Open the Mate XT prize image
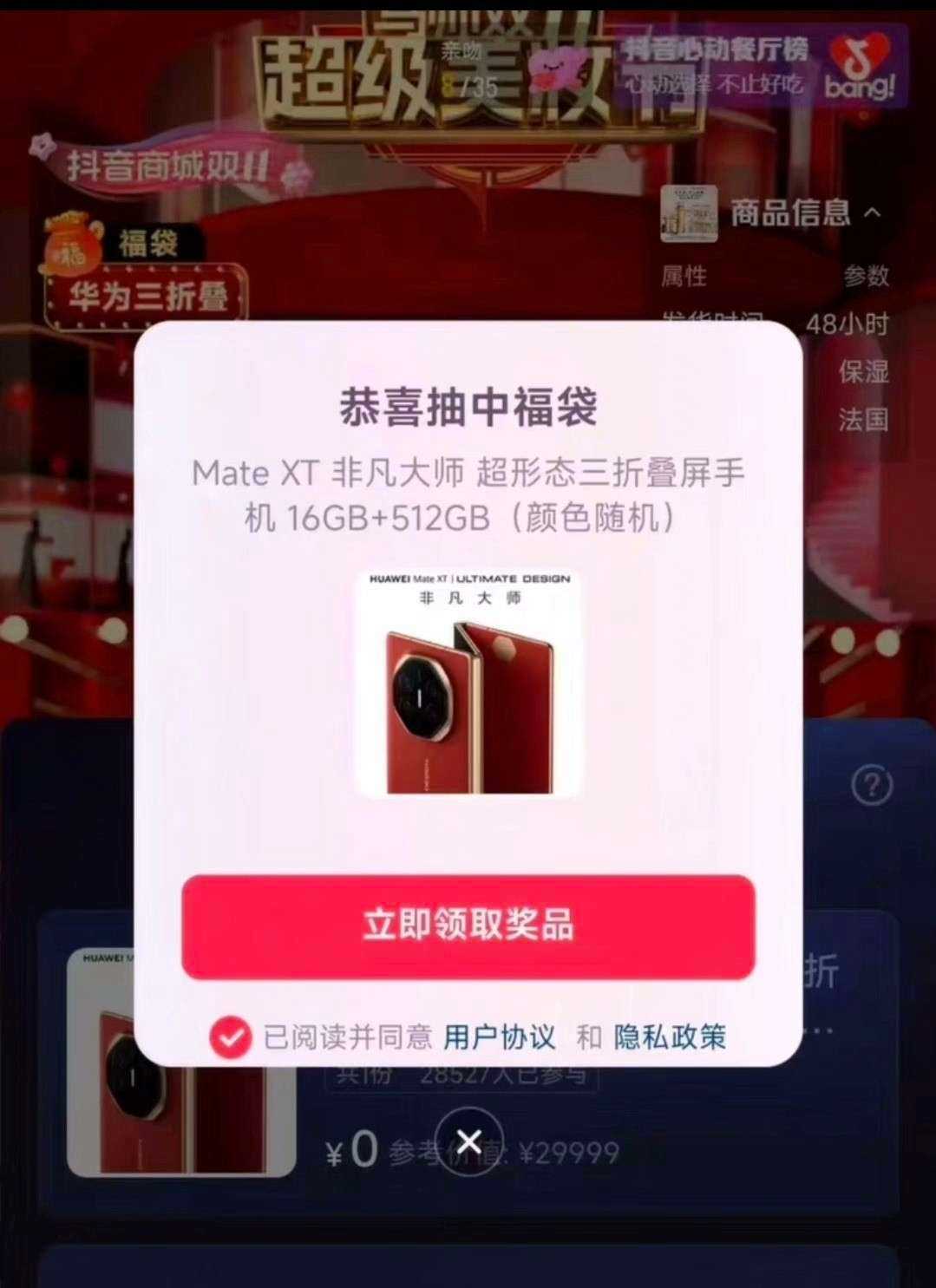This screenshot has height=1288, width=936. 469,683
